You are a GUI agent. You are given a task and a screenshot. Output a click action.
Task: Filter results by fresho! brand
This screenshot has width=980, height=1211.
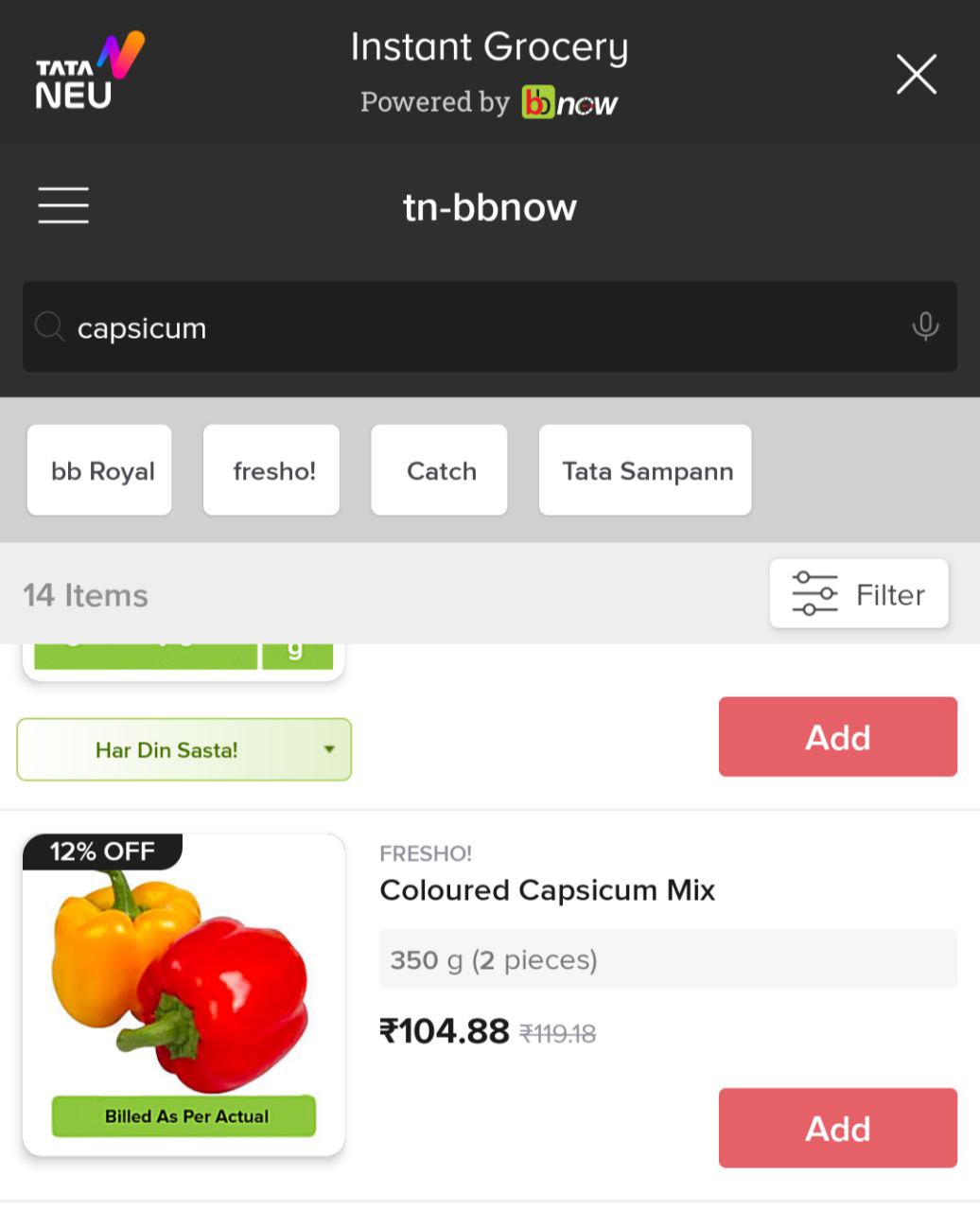pos(272,470)
